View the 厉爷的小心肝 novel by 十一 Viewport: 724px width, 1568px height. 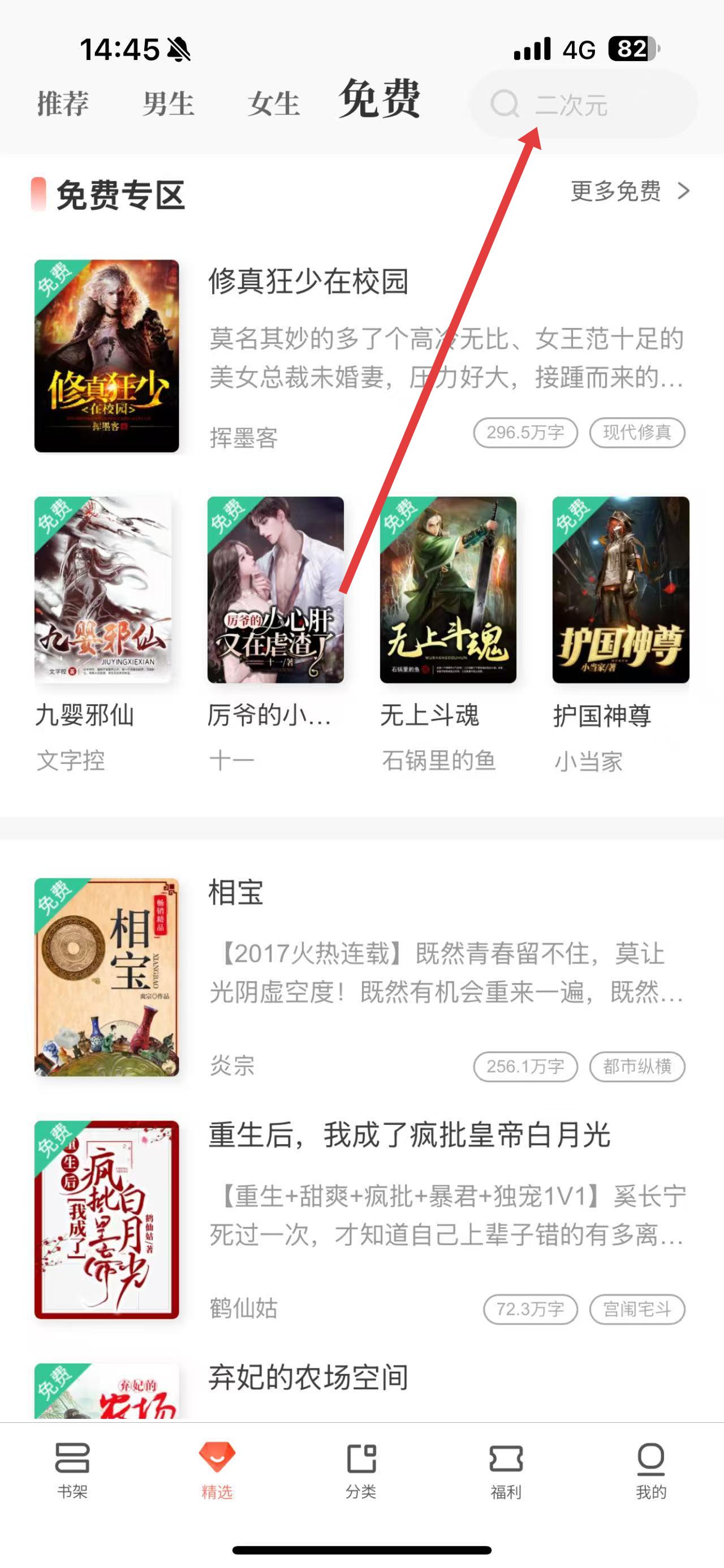(x=275, y=589)
